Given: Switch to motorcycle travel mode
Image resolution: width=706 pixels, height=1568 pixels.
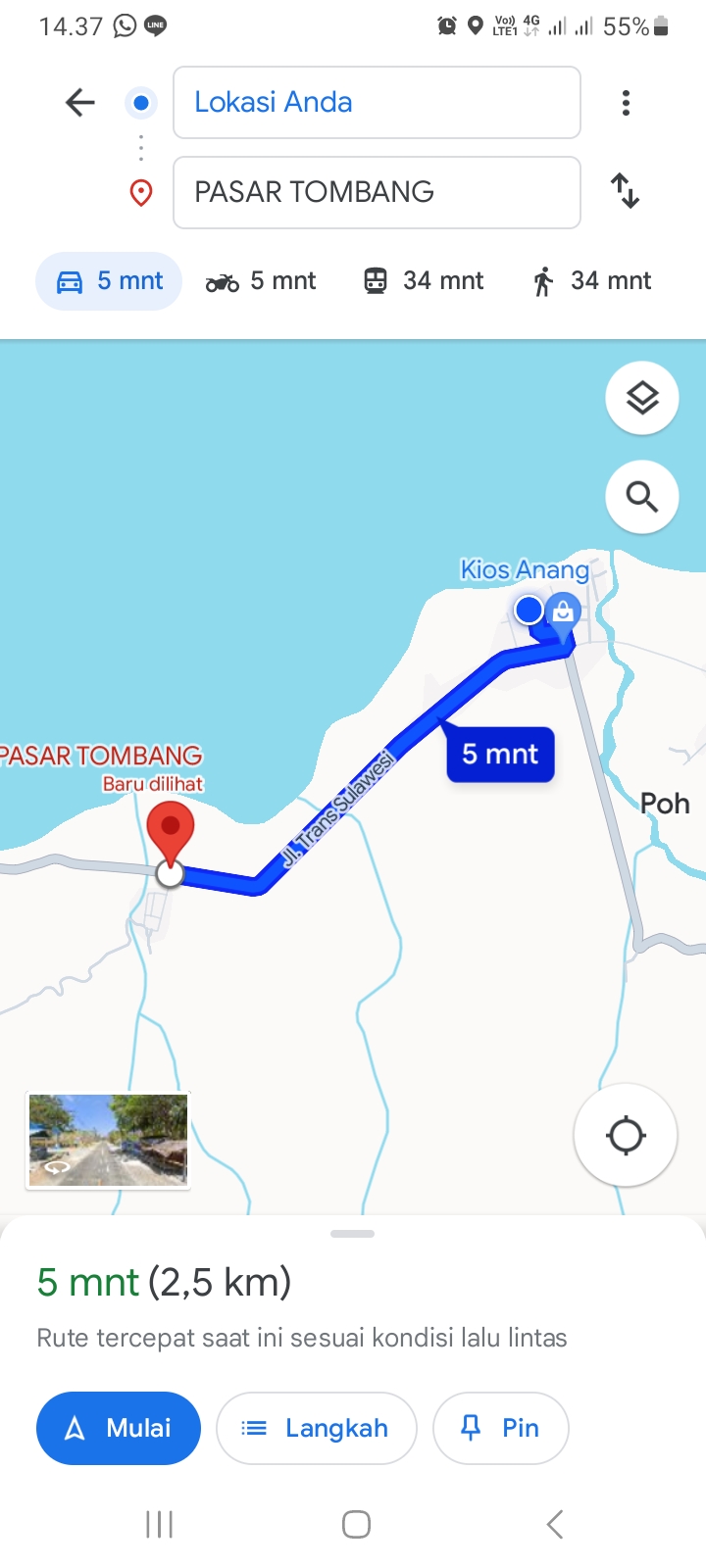Looking at the screenshot, I should (x=261, y=281).
